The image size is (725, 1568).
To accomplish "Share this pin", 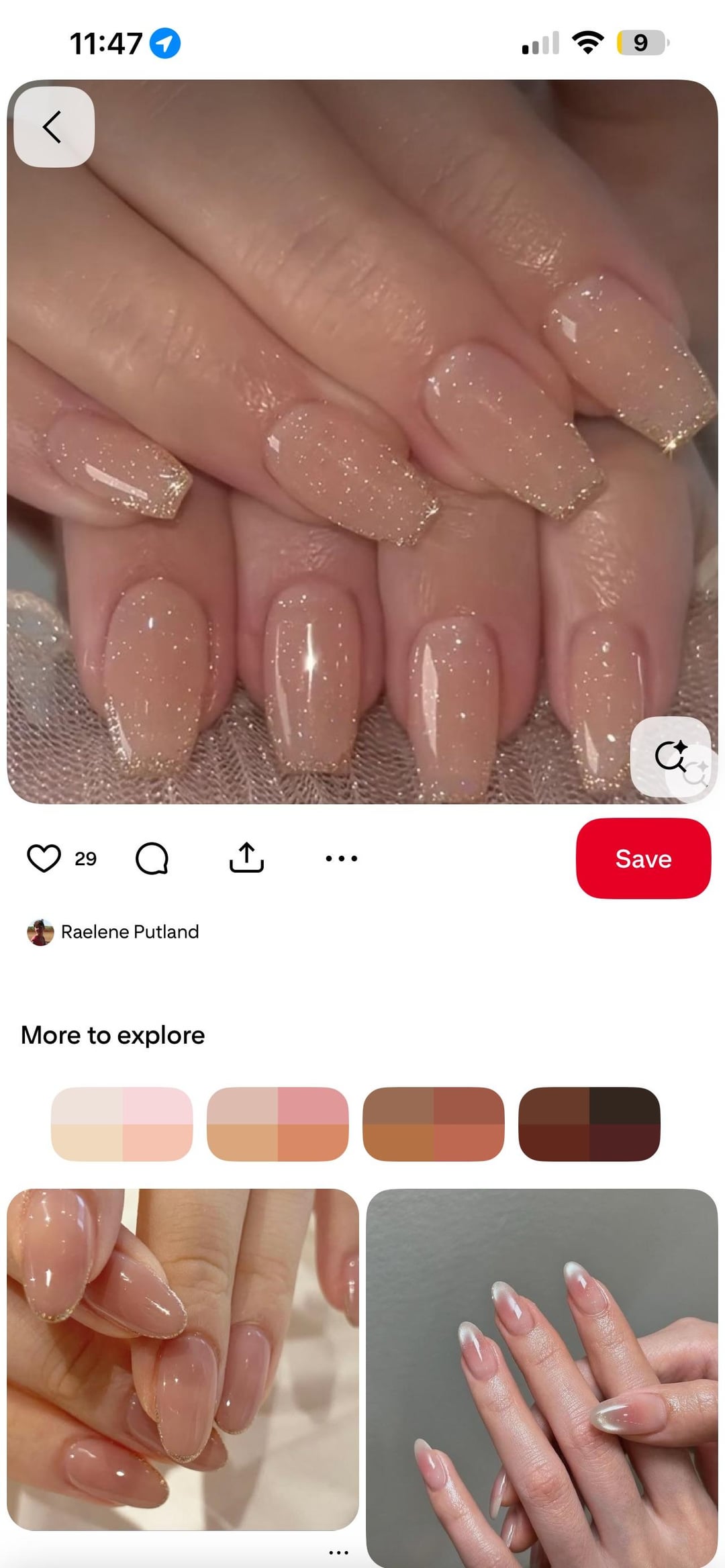I will coord(246,858).
